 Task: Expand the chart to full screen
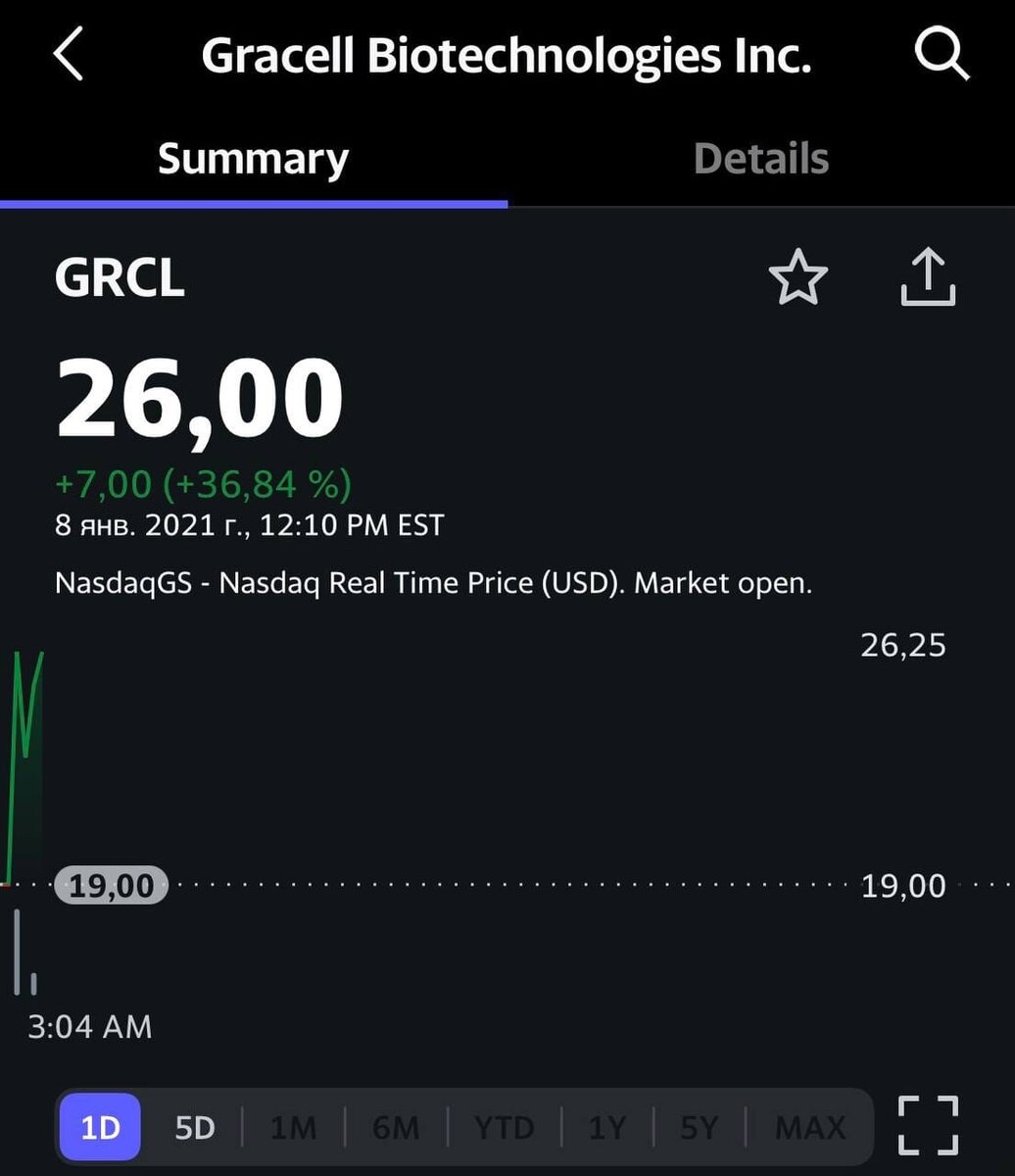[x=927, y=1125]
